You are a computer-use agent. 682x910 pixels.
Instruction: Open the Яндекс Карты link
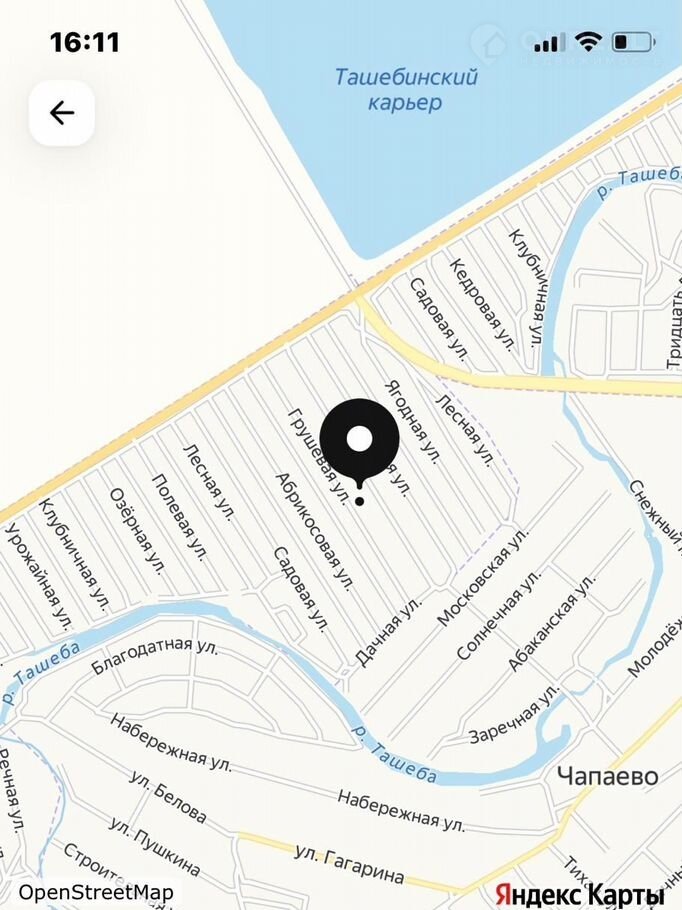pos(580,894)
